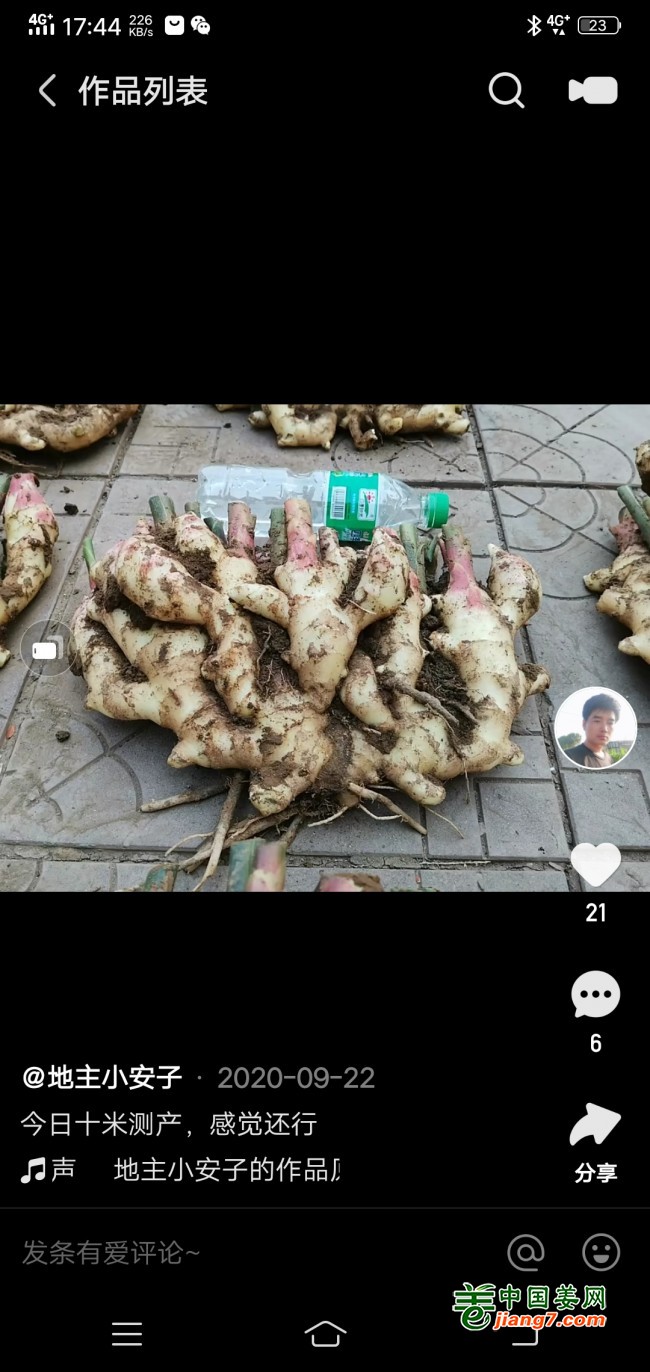650x1372 pixels.
Task: Like this video with the heart
Action: [595, 864]
